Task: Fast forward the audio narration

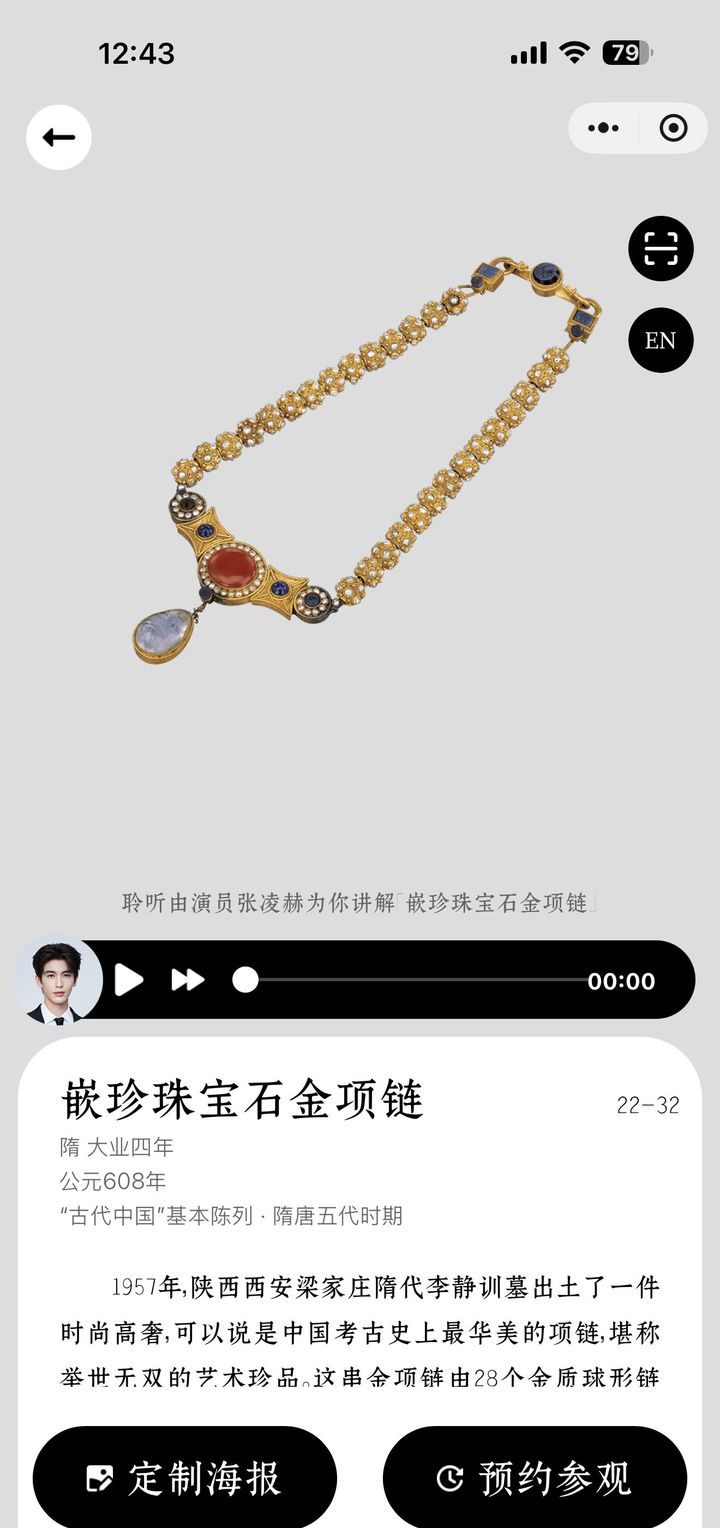Action: [187, 980]
